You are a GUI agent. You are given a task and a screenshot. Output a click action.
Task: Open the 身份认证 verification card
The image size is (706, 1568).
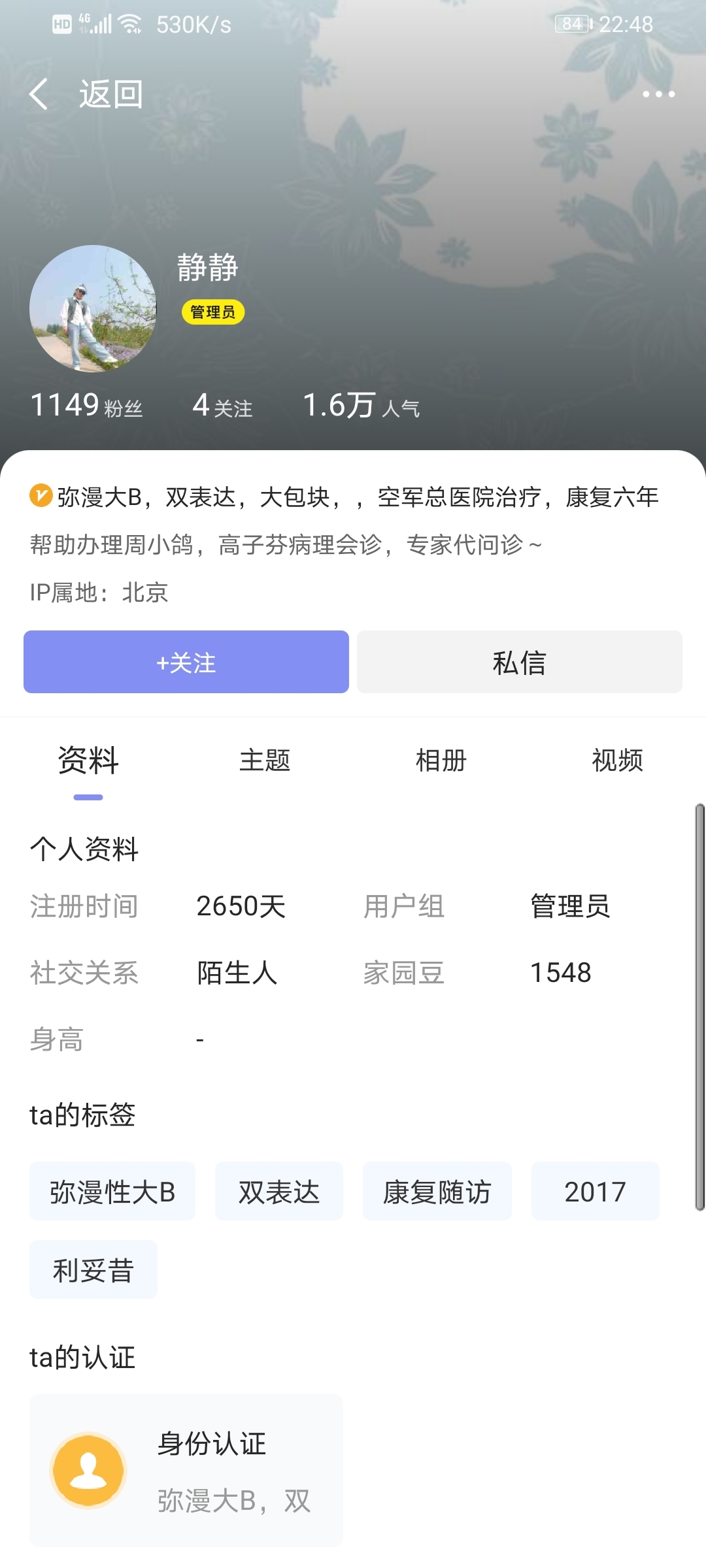pyautogui.click(x=186, y=1471)
